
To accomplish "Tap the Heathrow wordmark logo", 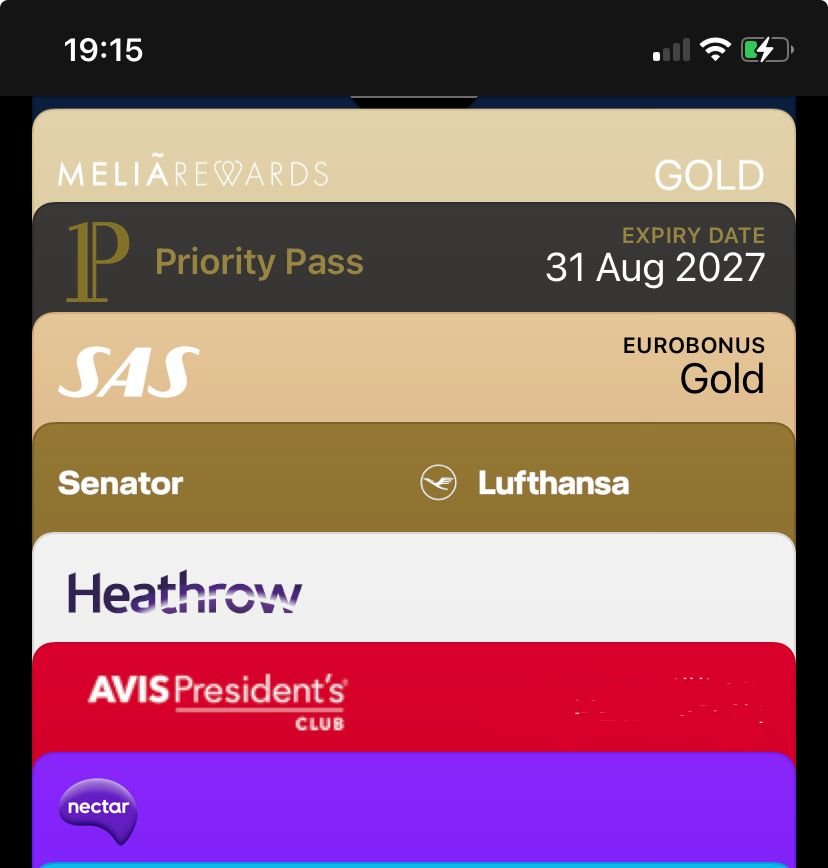I will pos(181,592).
